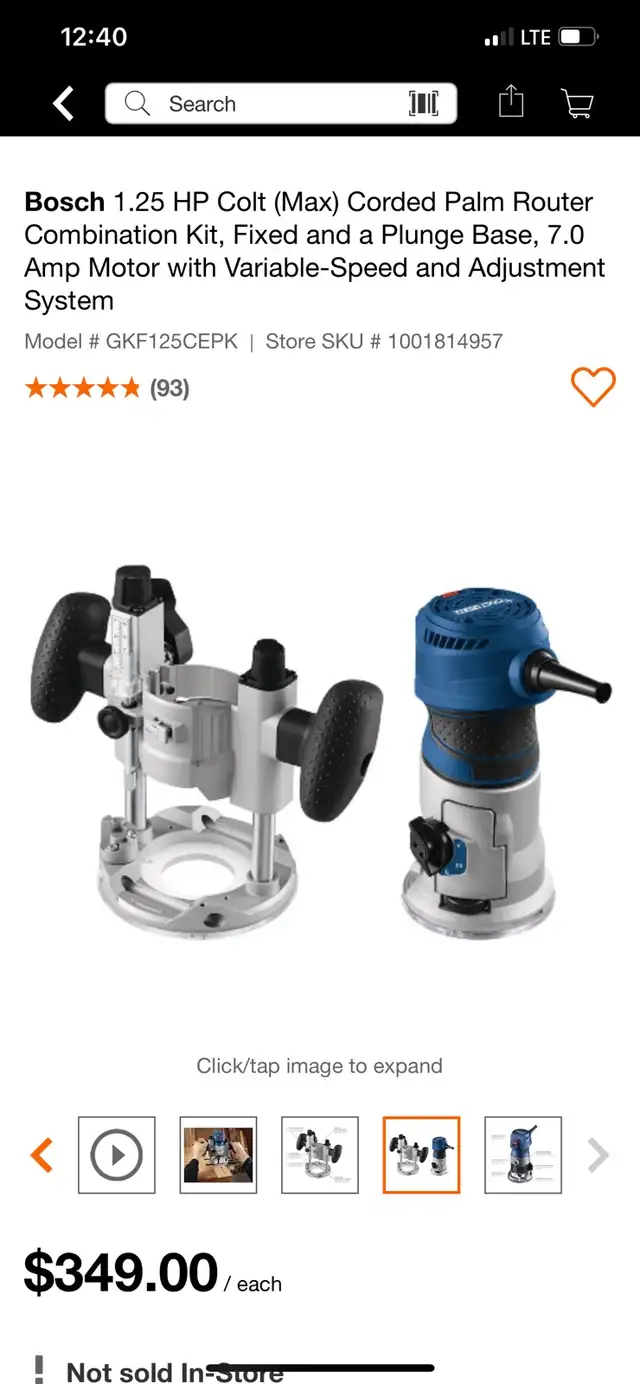Image resolution: width=640 pixels, height=1384 pixels.
Task: Select the blue router diagram thumbnail
Action: coord(523,1155)
